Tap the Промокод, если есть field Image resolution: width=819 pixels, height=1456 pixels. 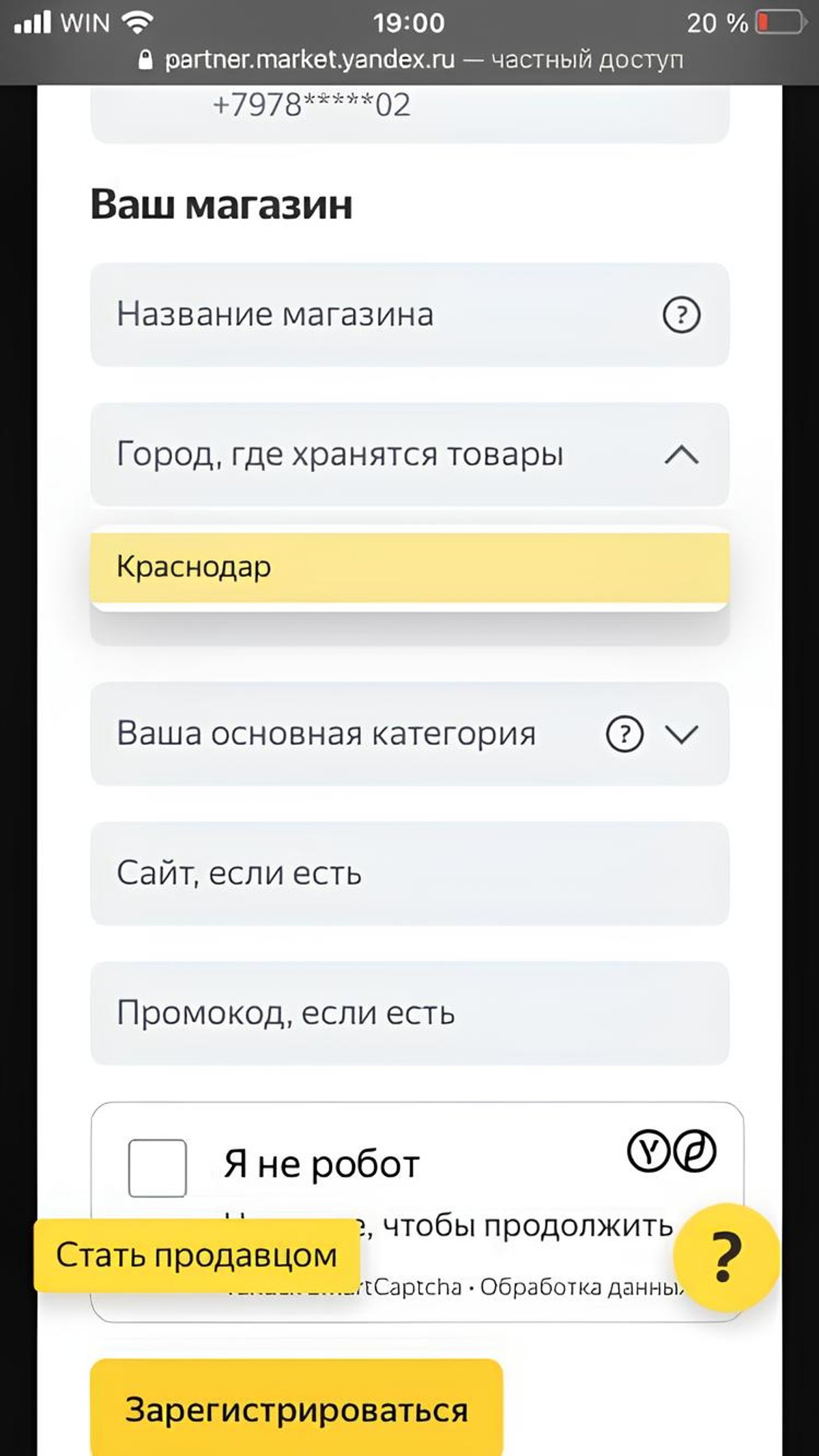[x=409, y=1013]
